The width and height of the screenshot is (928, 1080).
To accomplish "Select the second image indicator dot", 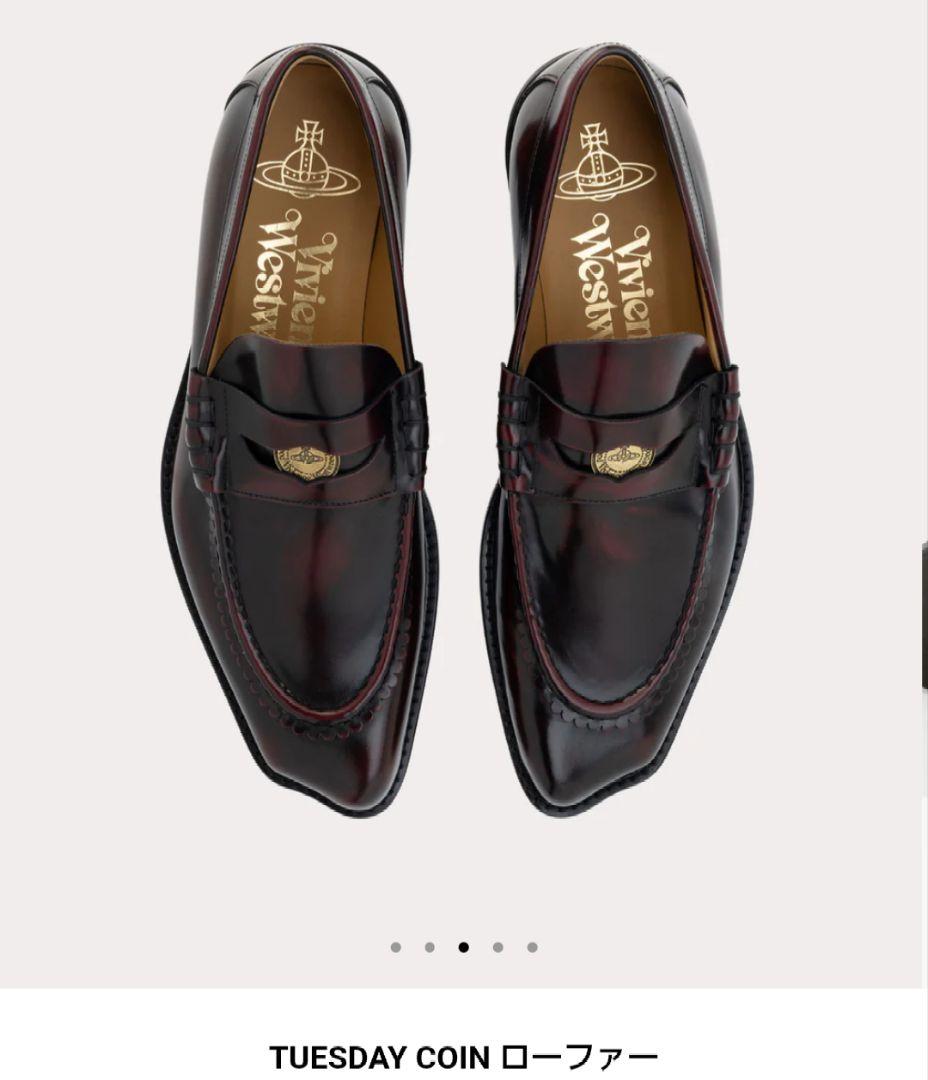I will (430, 947).
